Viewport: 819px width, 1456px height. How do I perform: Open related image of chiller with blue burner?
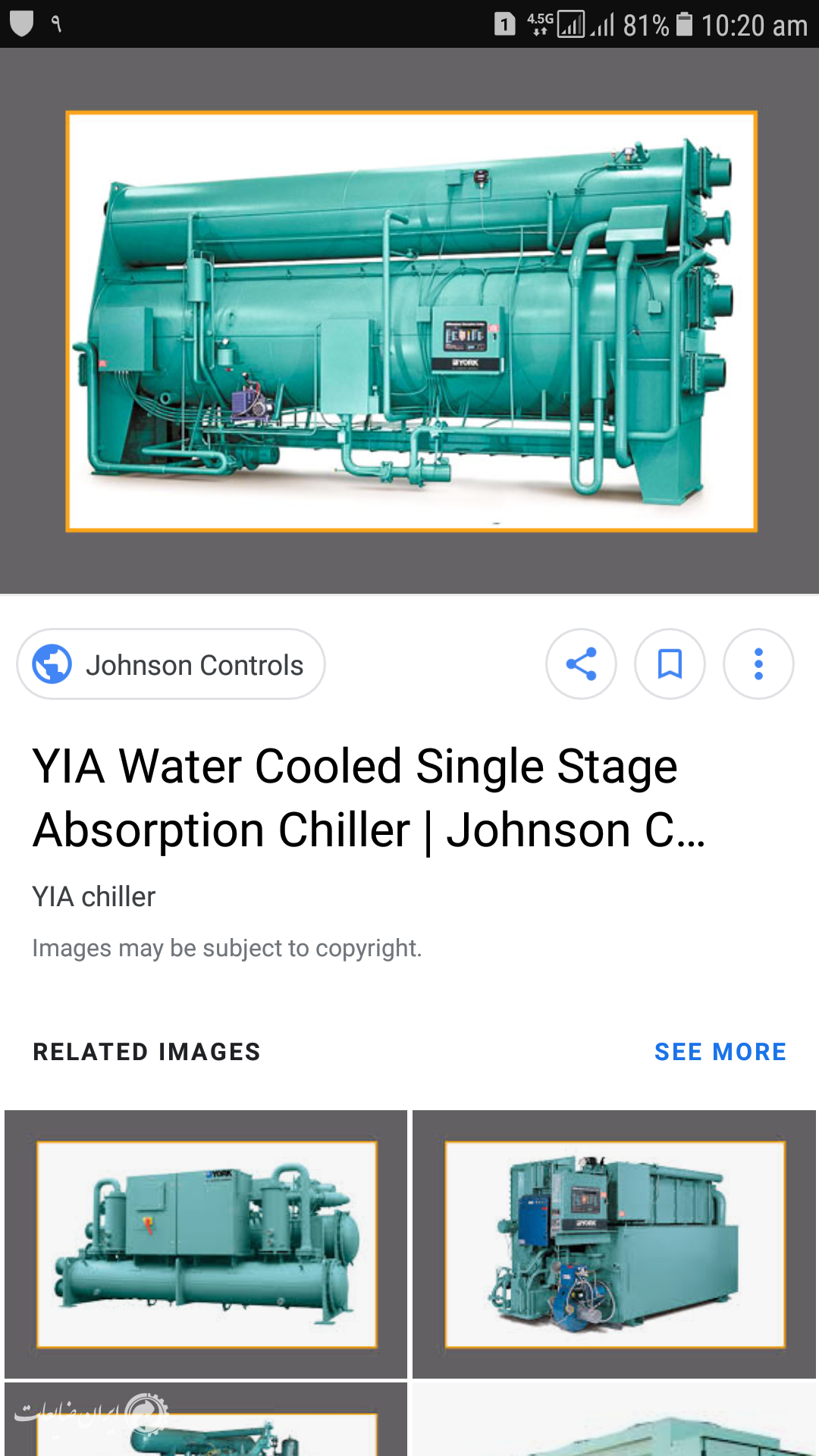[614, 1244]
